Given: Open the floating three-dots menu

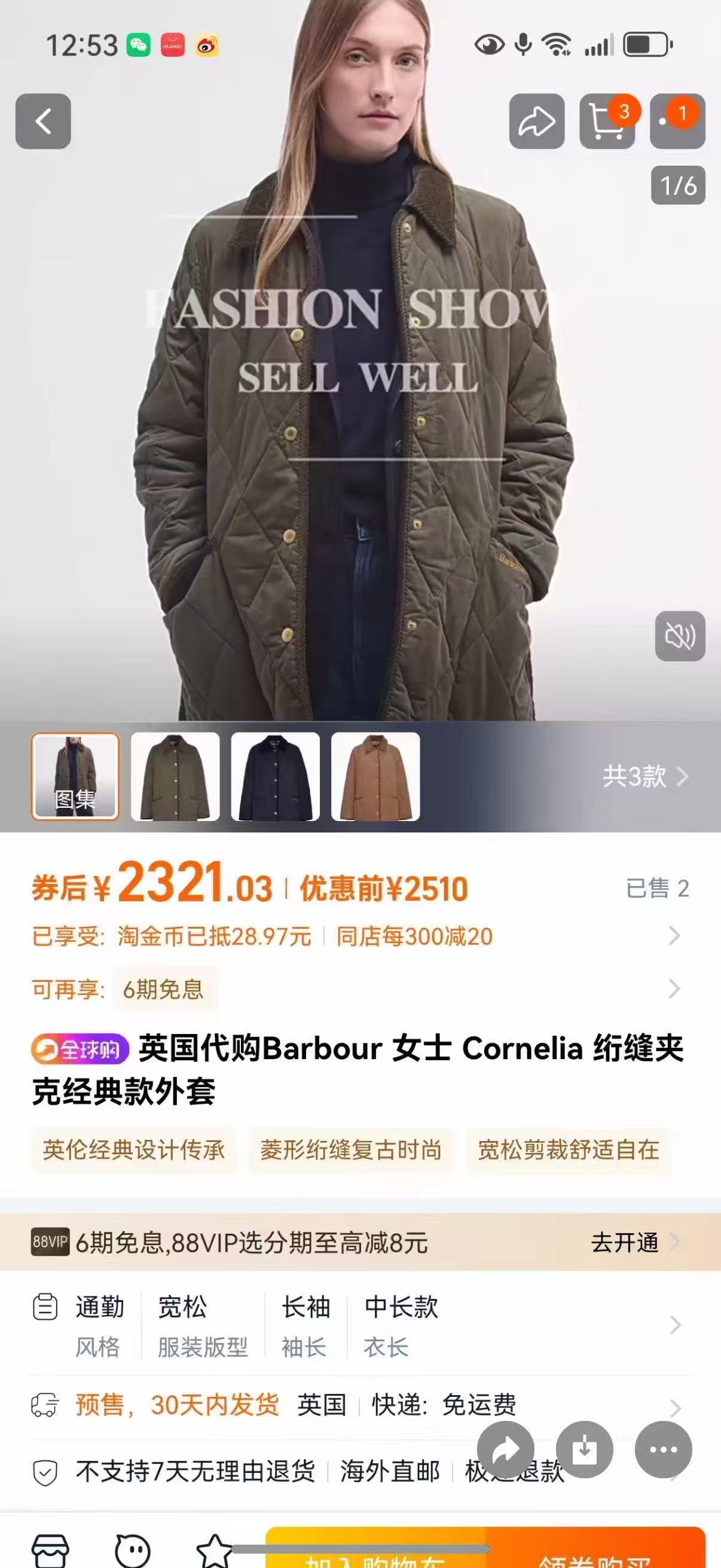Looking at the screenshot, I should pyautogui.click(x=663, y=1450).
